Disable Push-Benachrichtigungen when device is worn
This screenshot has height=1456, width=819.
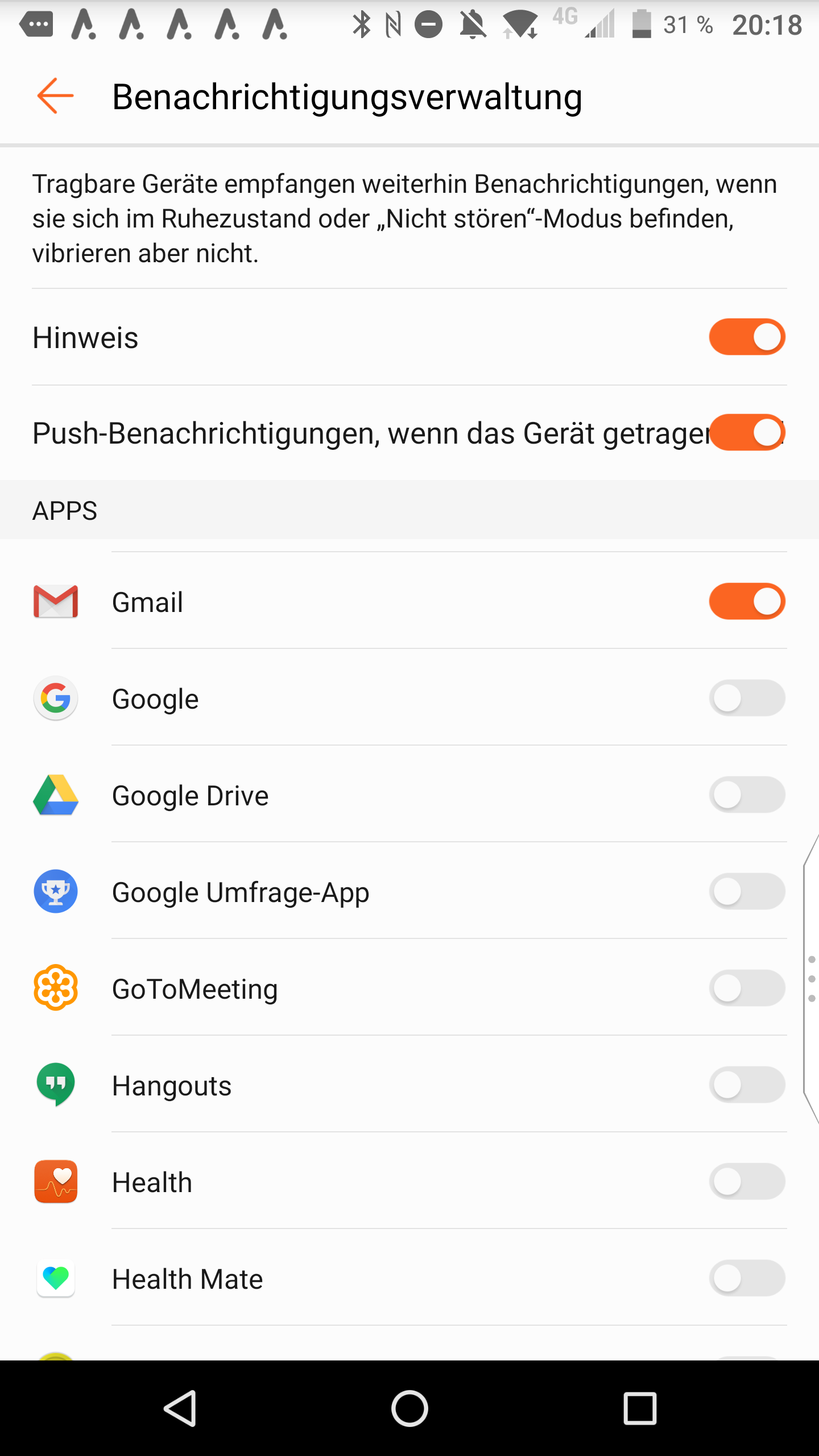pos(747,433)
